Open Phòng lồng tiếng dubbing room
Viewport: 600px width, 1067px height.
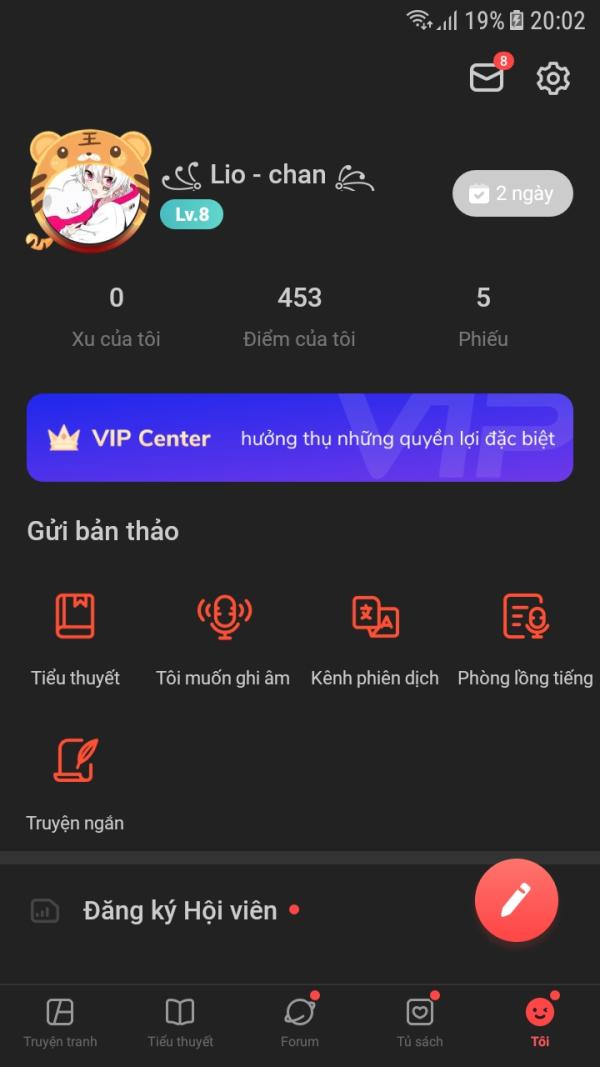click(525, 638)
